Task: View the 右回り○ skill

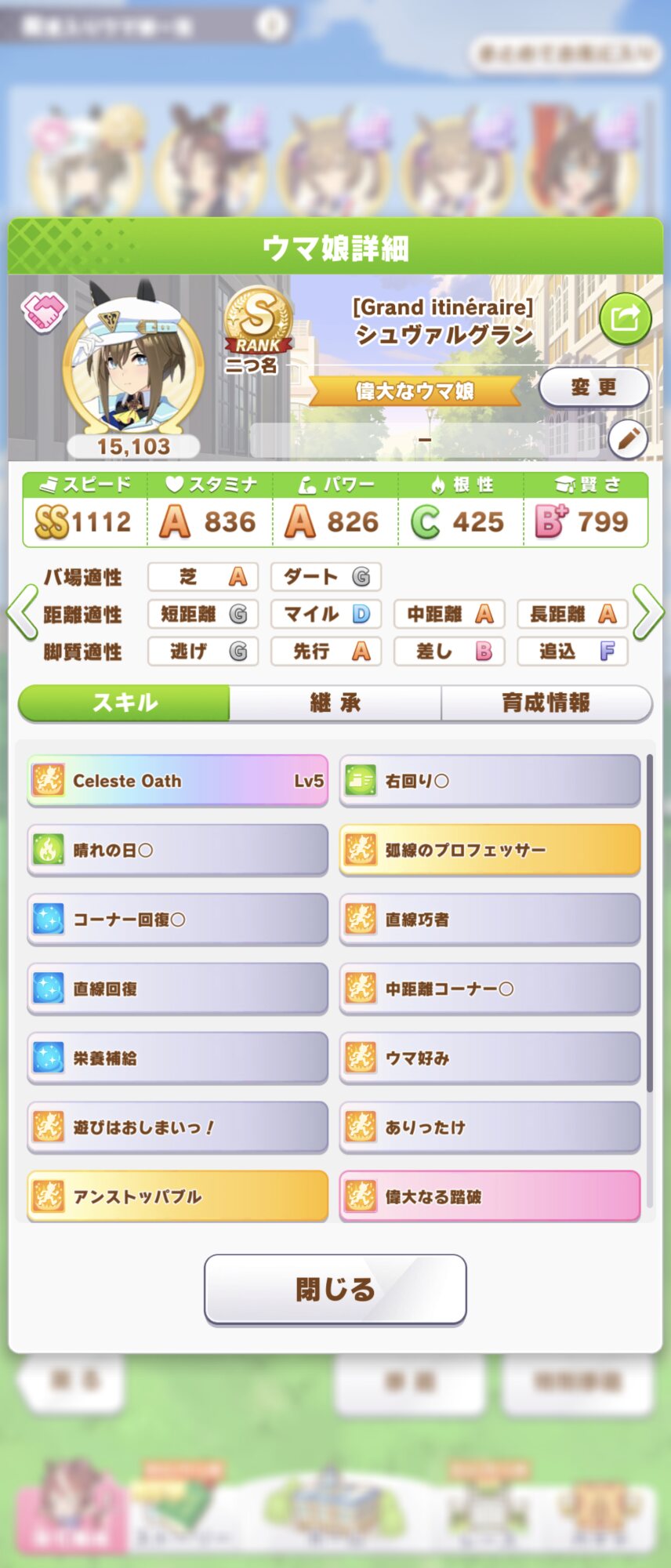Action: 490,781
